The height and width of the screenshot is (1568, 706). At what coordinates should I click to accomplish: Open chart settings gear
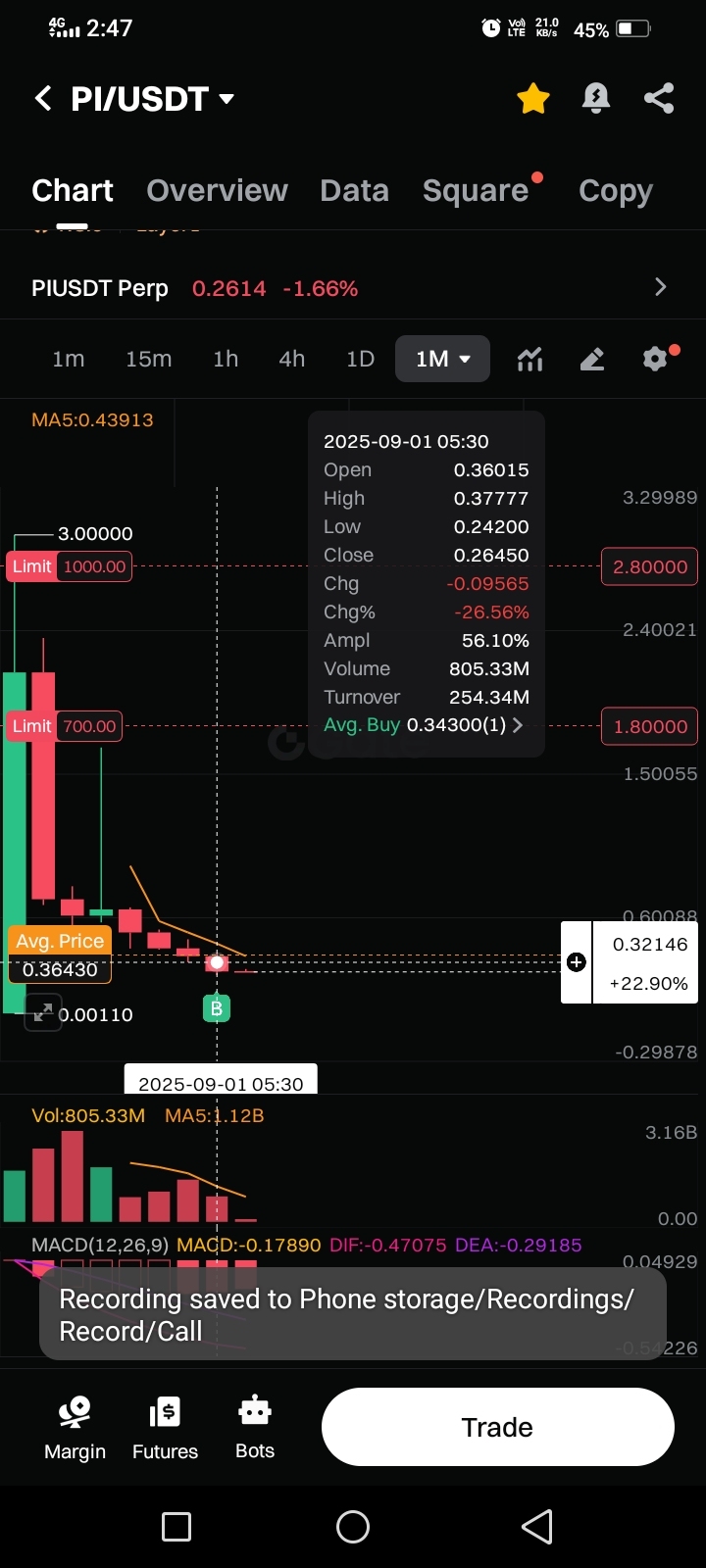coord(655,360)
